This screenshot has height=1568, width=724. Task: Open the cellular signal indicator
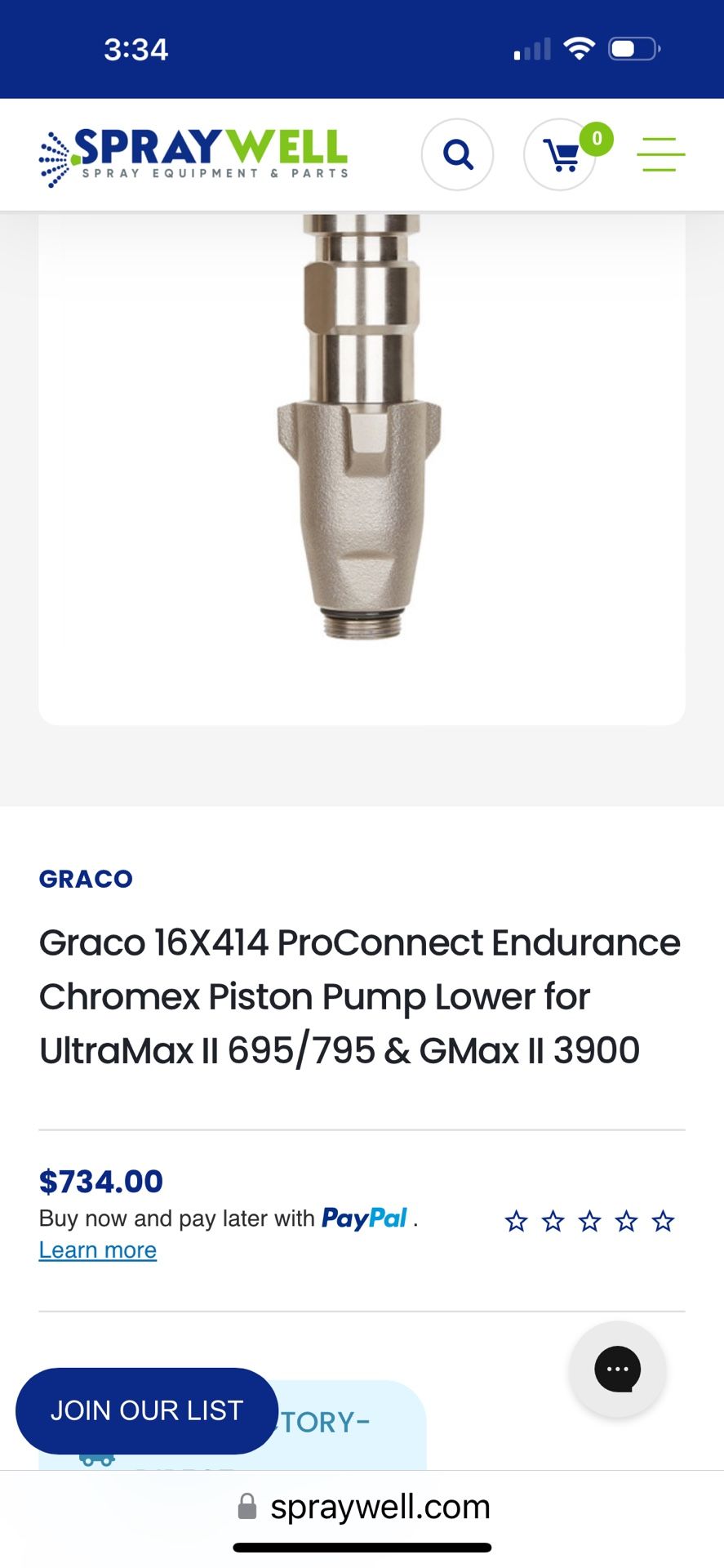coord(531,49)
